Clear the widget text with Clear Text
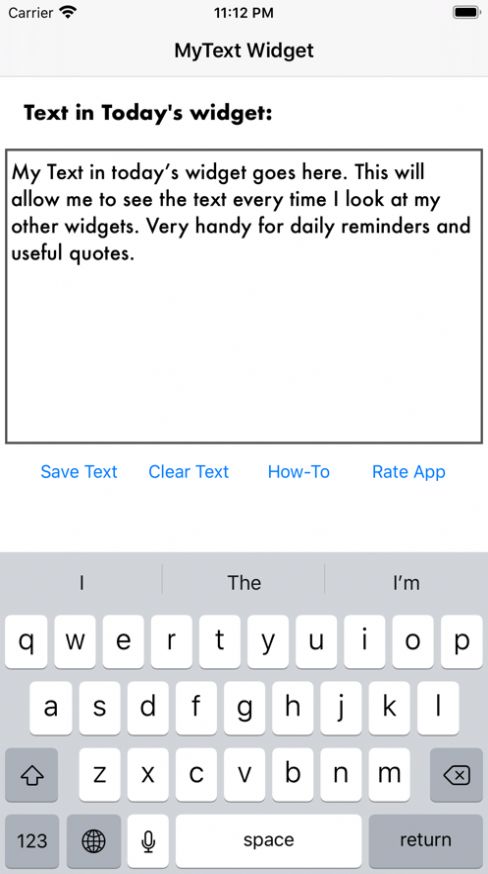 (189, 472)
